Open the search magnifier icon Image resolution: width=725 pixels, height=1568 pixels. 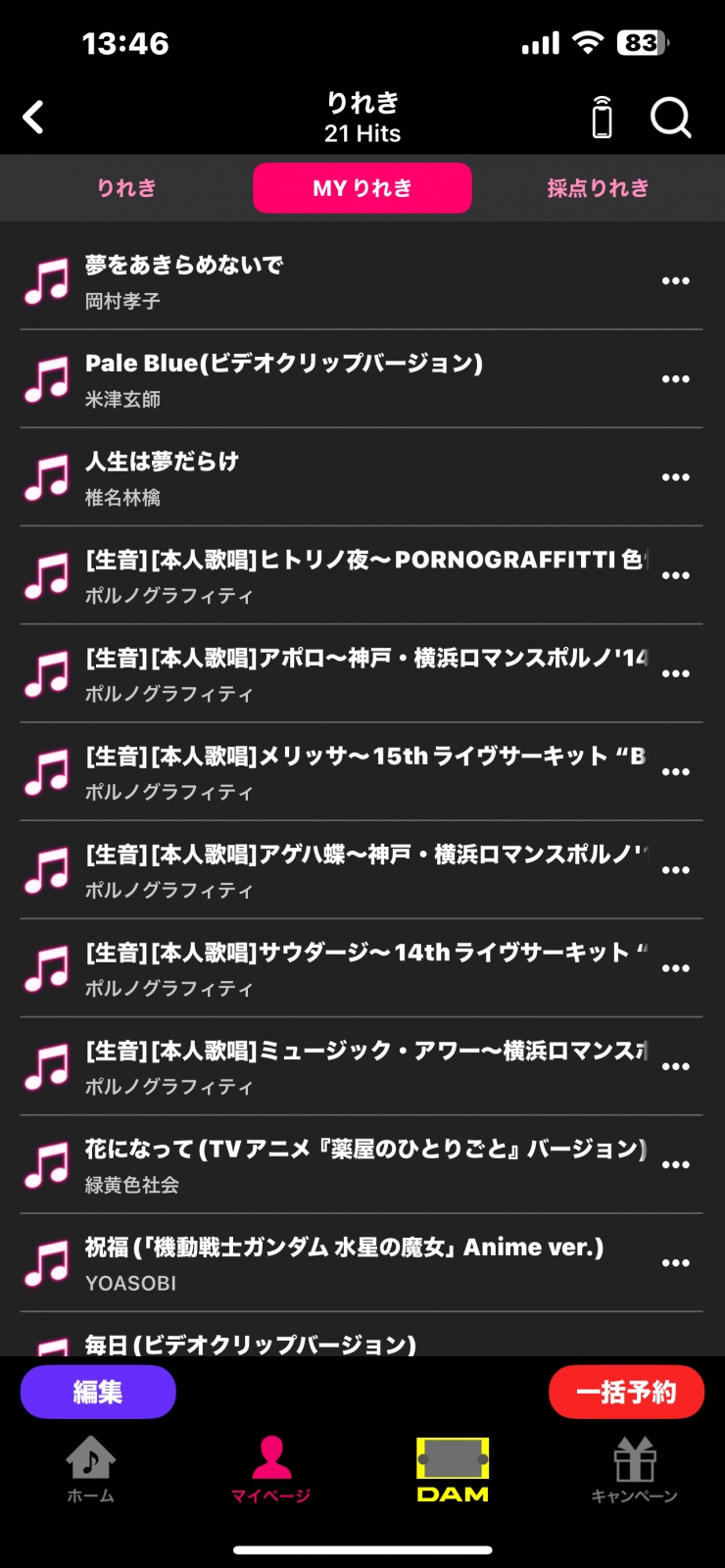pos(671,118)
